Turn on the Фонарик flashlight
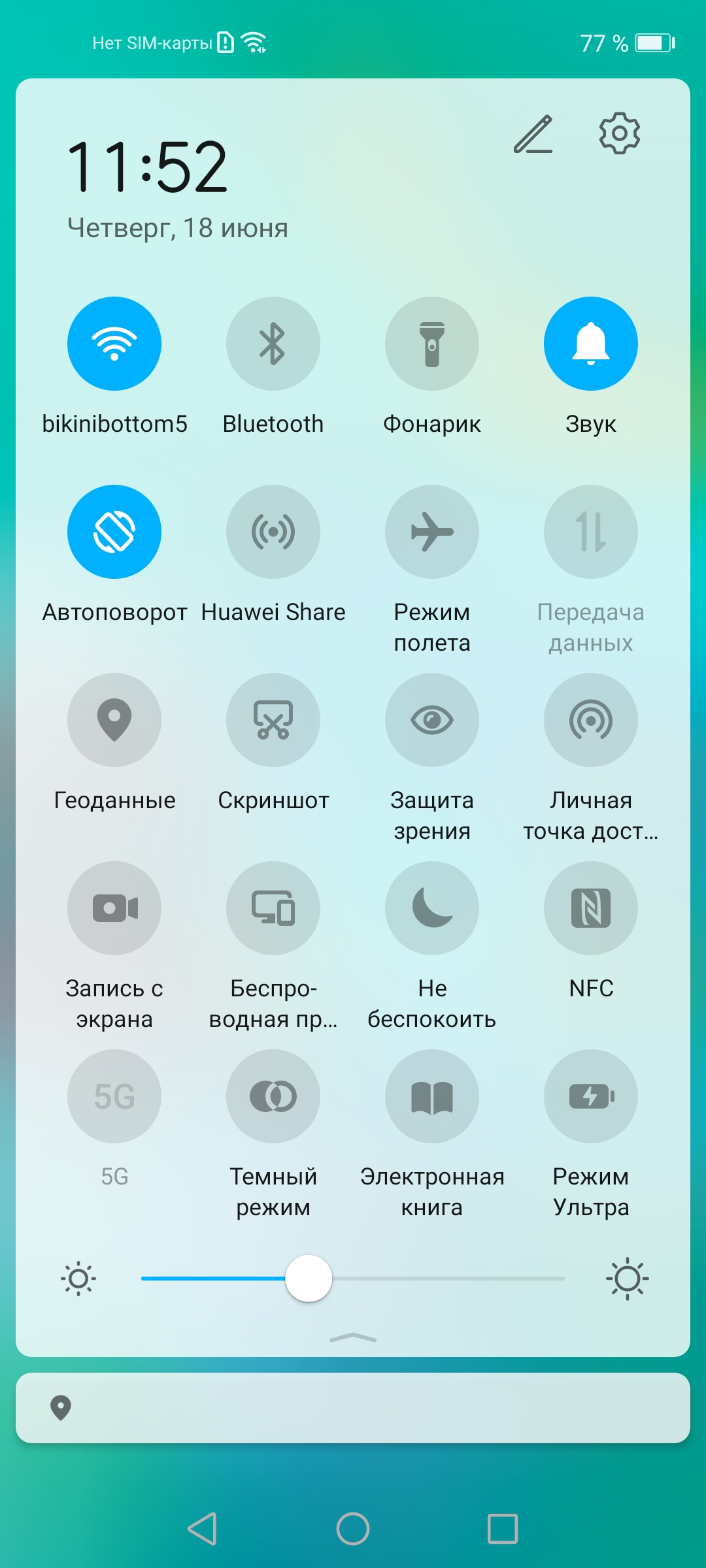706x1568 pixels. [x=432, y=344]
